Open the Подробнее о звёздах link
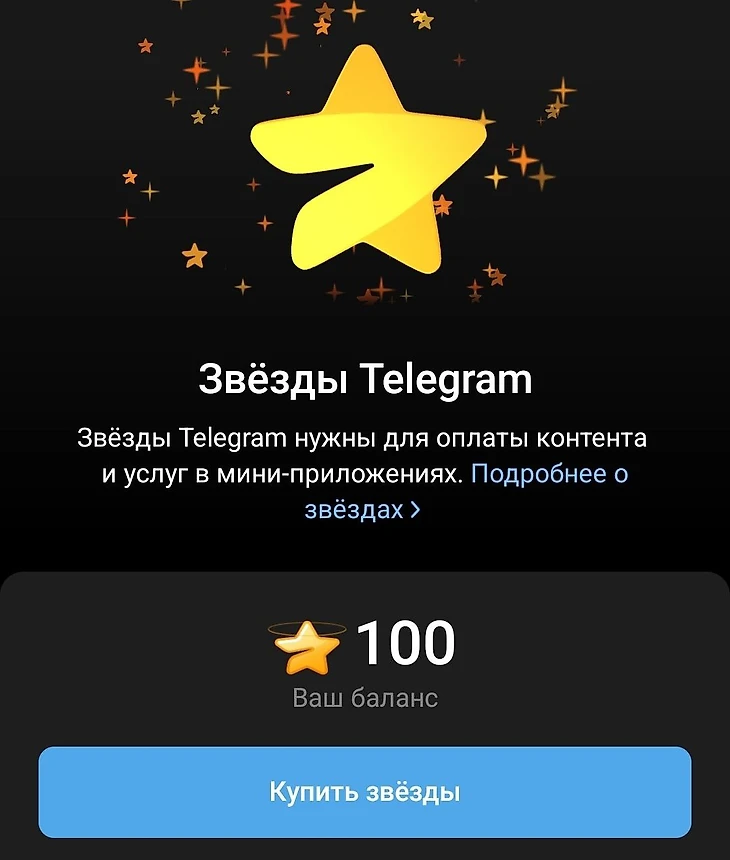The width and height of the screenshot is (730, 860). pos(548,474)
